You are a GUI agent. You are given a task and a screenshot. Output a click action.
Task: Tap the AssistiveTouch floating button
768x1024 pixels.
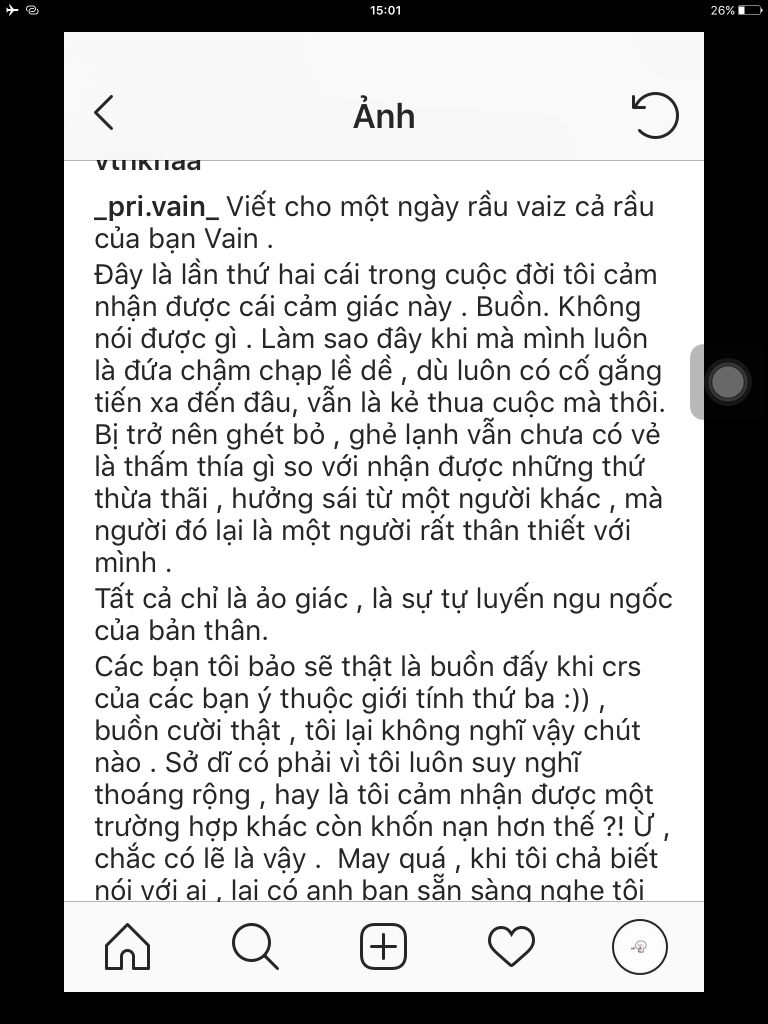[x=728, y=381]
